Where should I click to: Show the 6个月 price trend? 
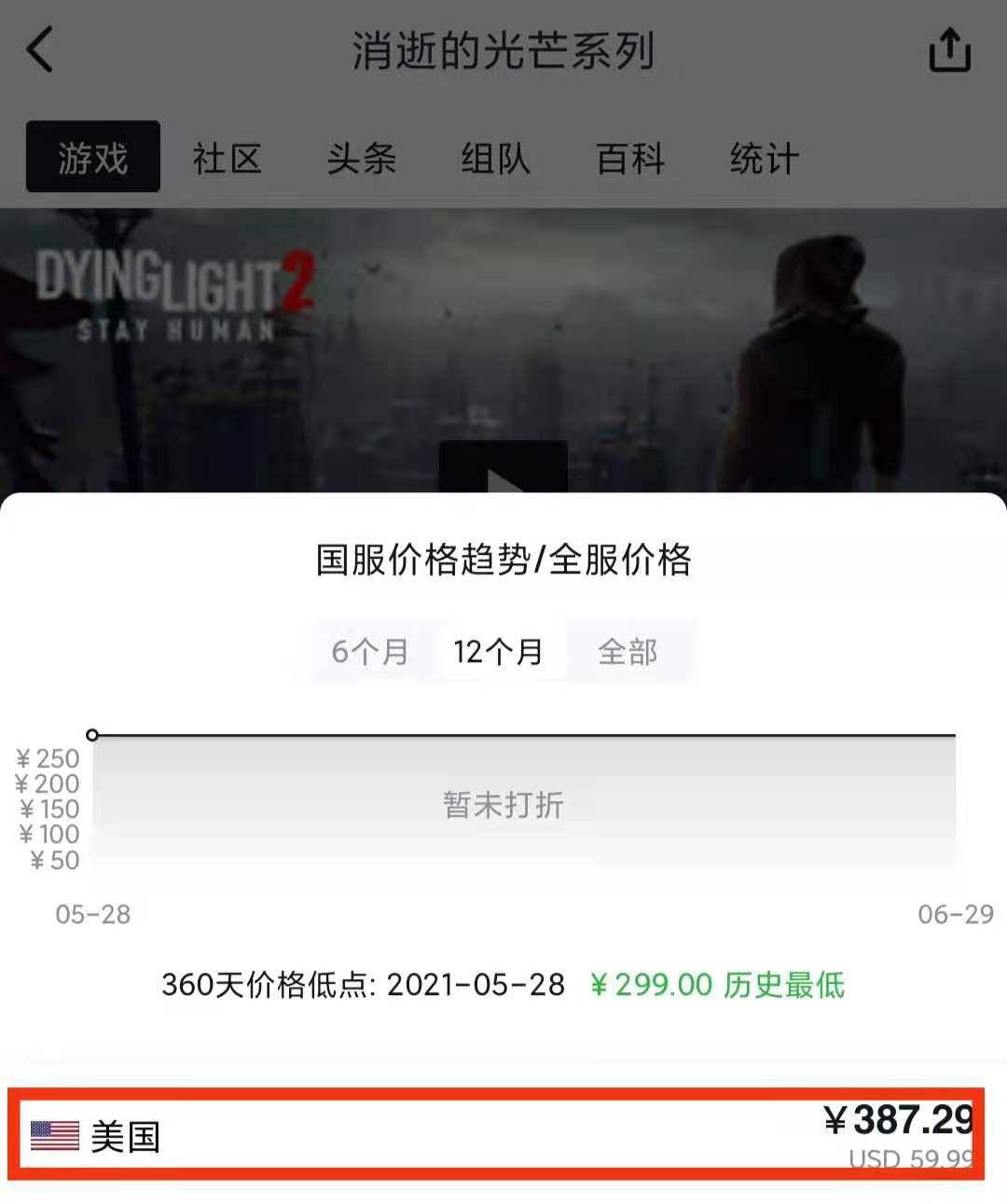(x=370, y=651)
